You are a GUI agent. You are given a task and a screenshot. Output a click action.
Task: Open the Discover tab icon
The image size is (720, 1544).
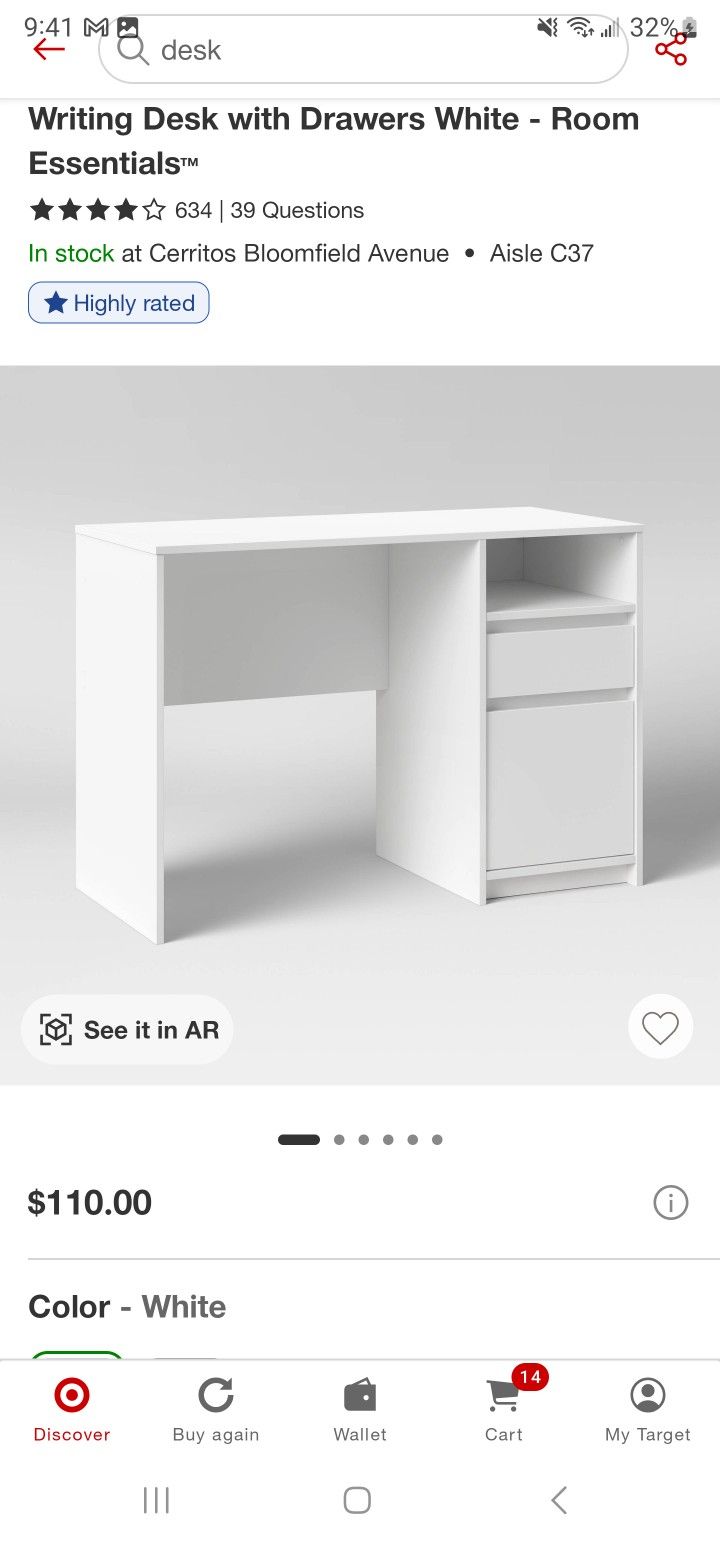[71, 1395]
